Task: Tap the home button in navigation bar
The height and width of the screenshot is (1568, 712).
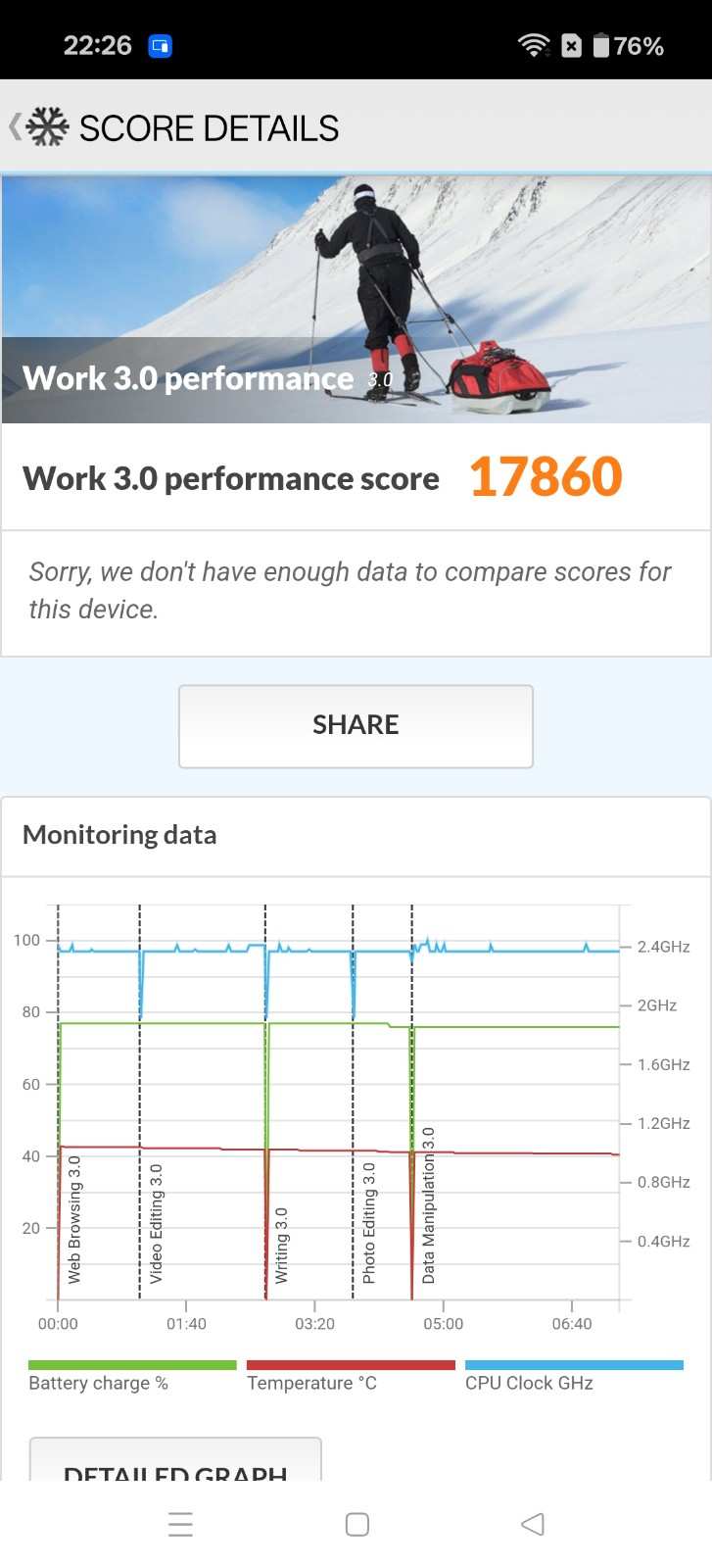Action: (x=356, y=1524)
